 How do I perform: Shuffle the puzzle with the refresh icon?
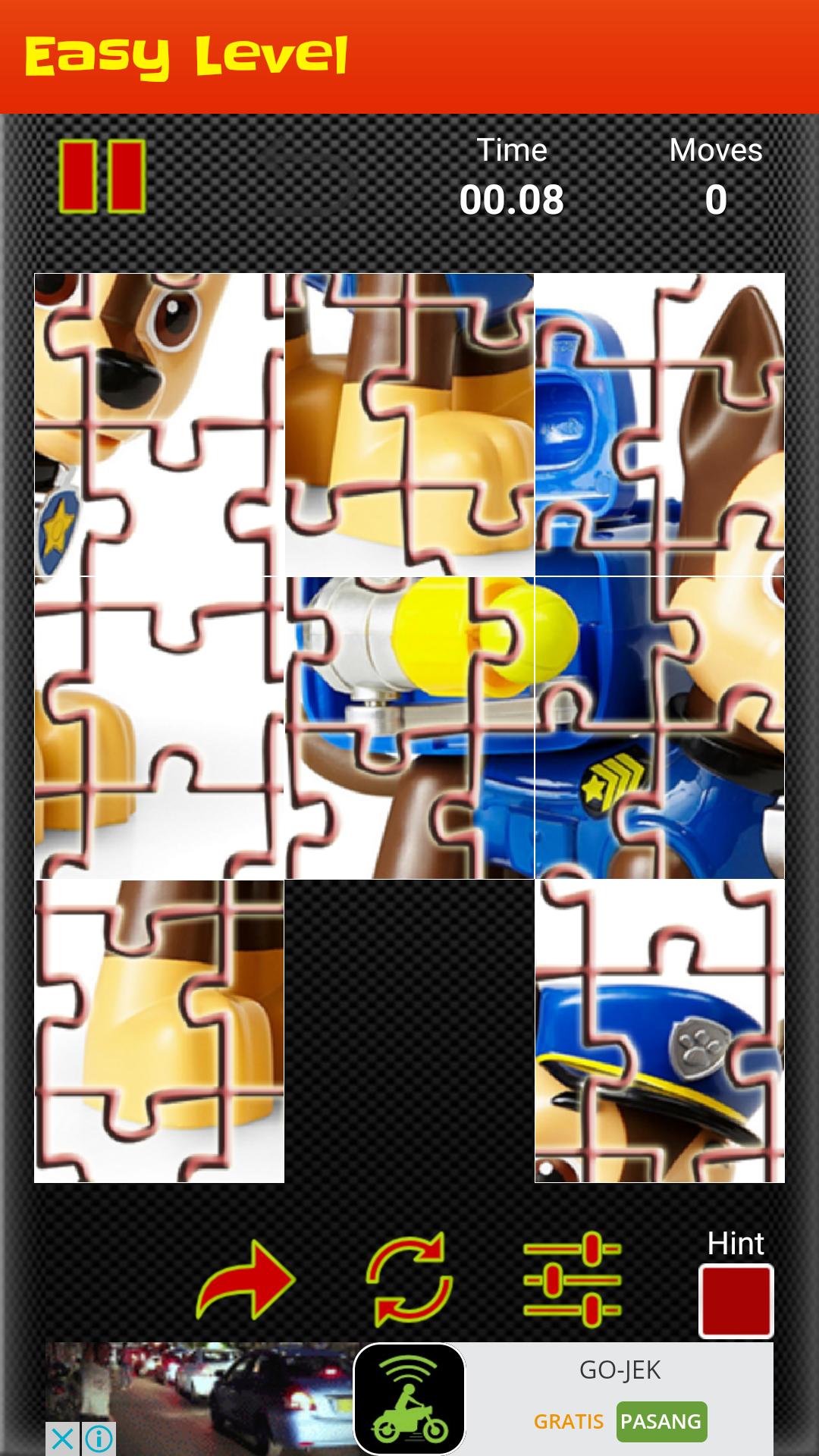pos(409,1280)
